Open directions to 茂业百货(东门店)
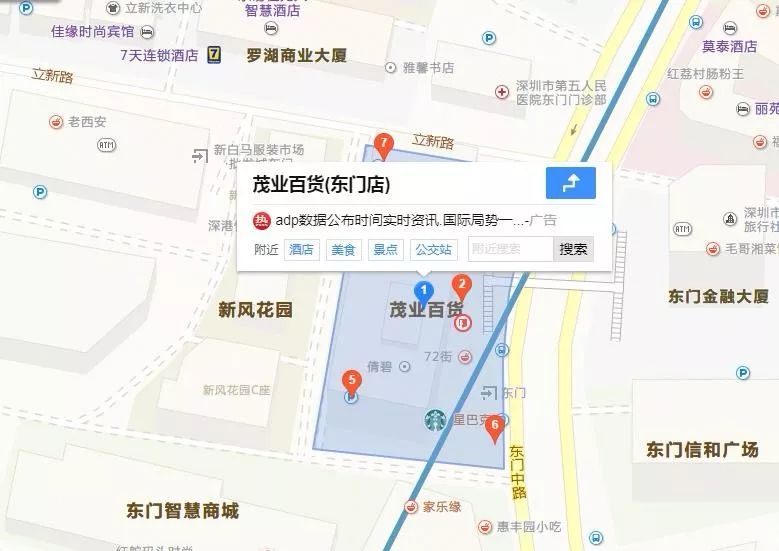Screen dimensions: 779x551 (570, 183)
